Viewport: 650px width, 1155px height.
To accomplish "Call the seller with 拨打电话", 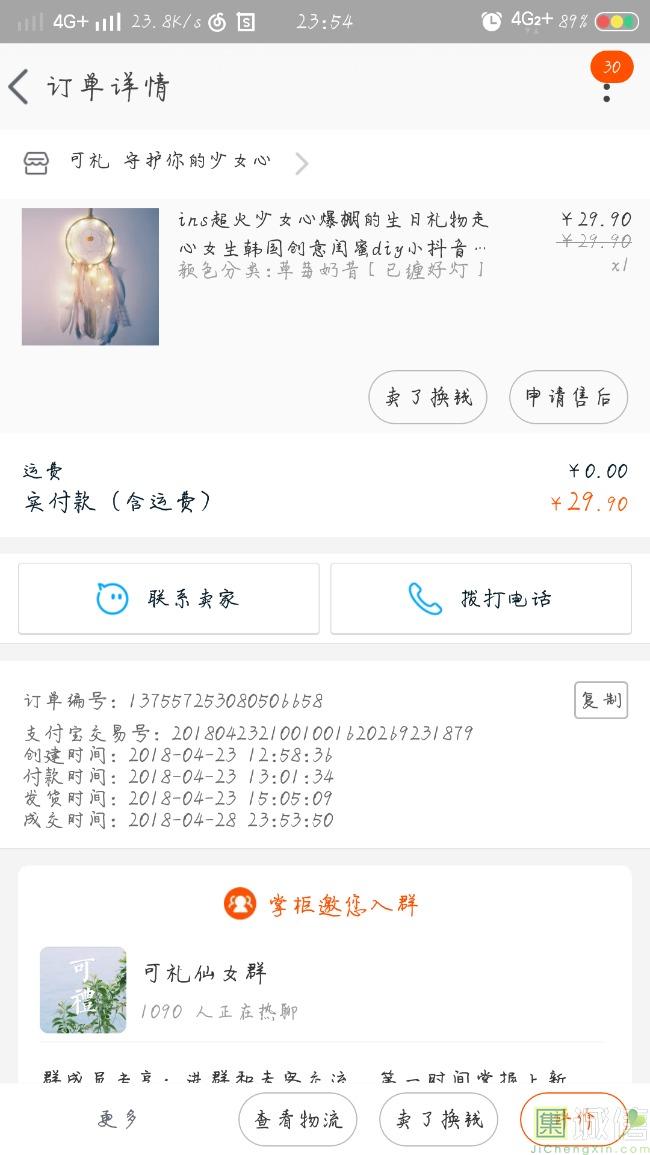I will point(481,599).
